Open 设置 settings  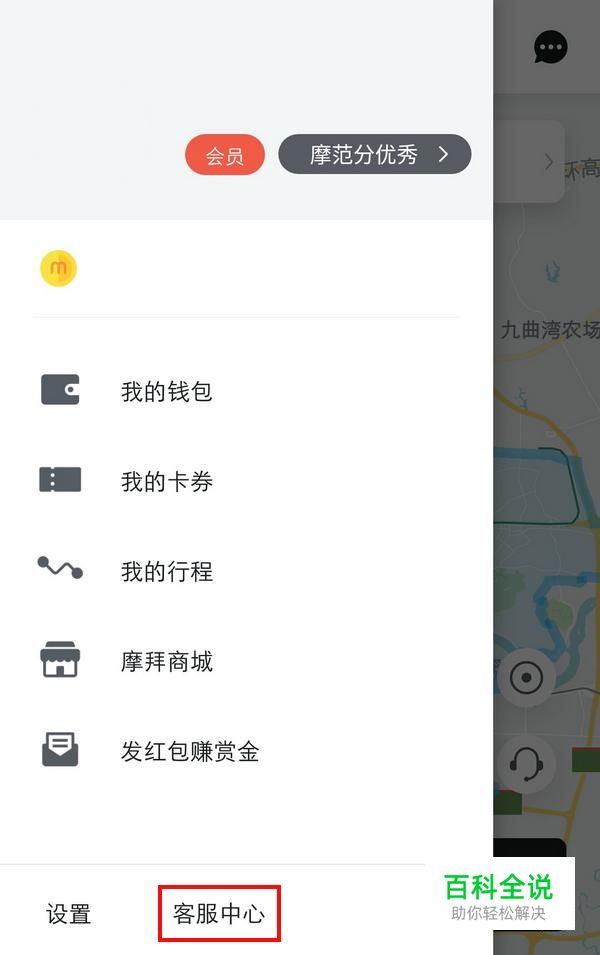pyautogui.click(x=68, y=914)
